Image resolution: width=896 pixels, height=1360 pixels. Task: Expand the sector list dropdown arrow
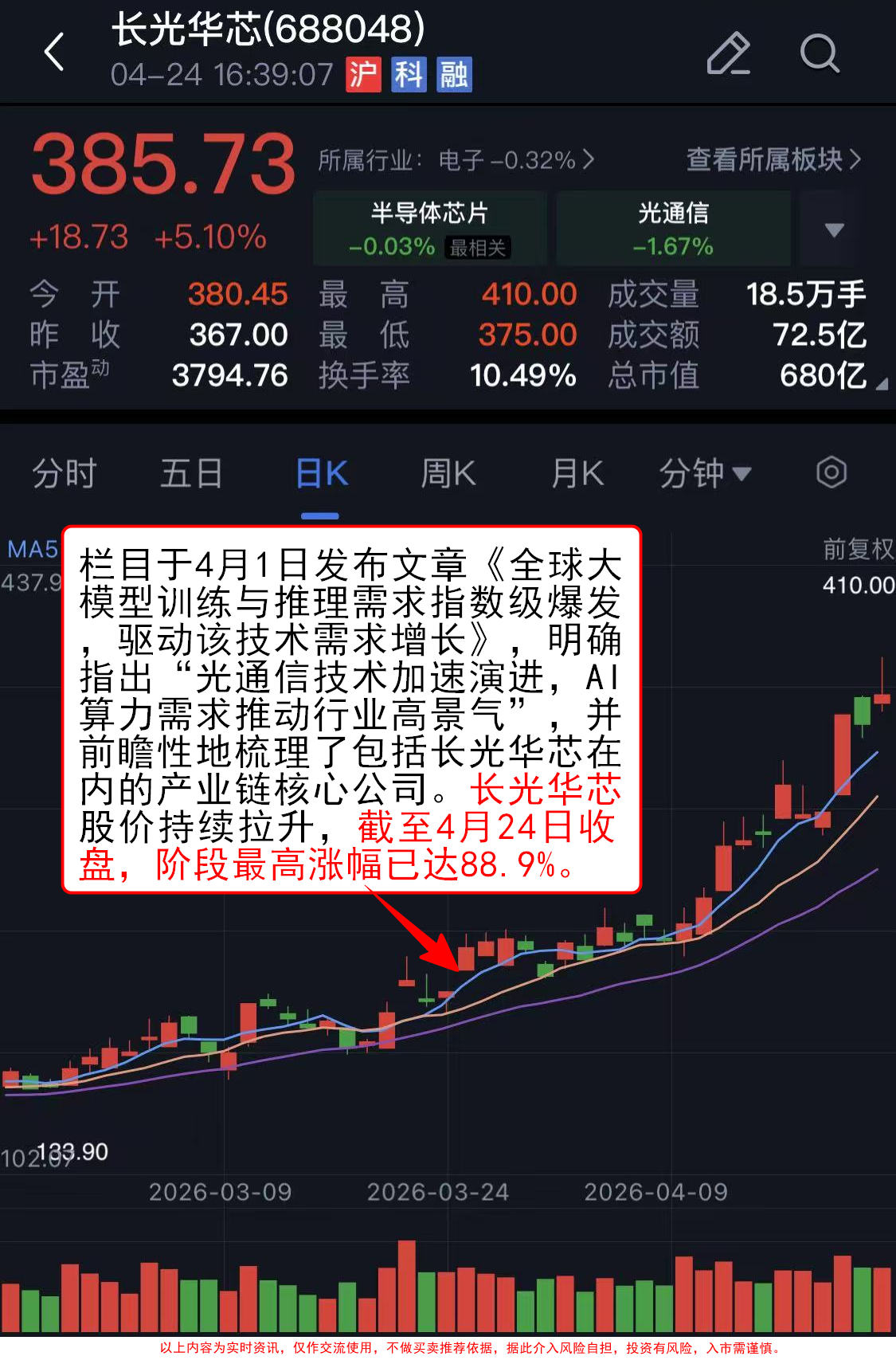point(834,229)
